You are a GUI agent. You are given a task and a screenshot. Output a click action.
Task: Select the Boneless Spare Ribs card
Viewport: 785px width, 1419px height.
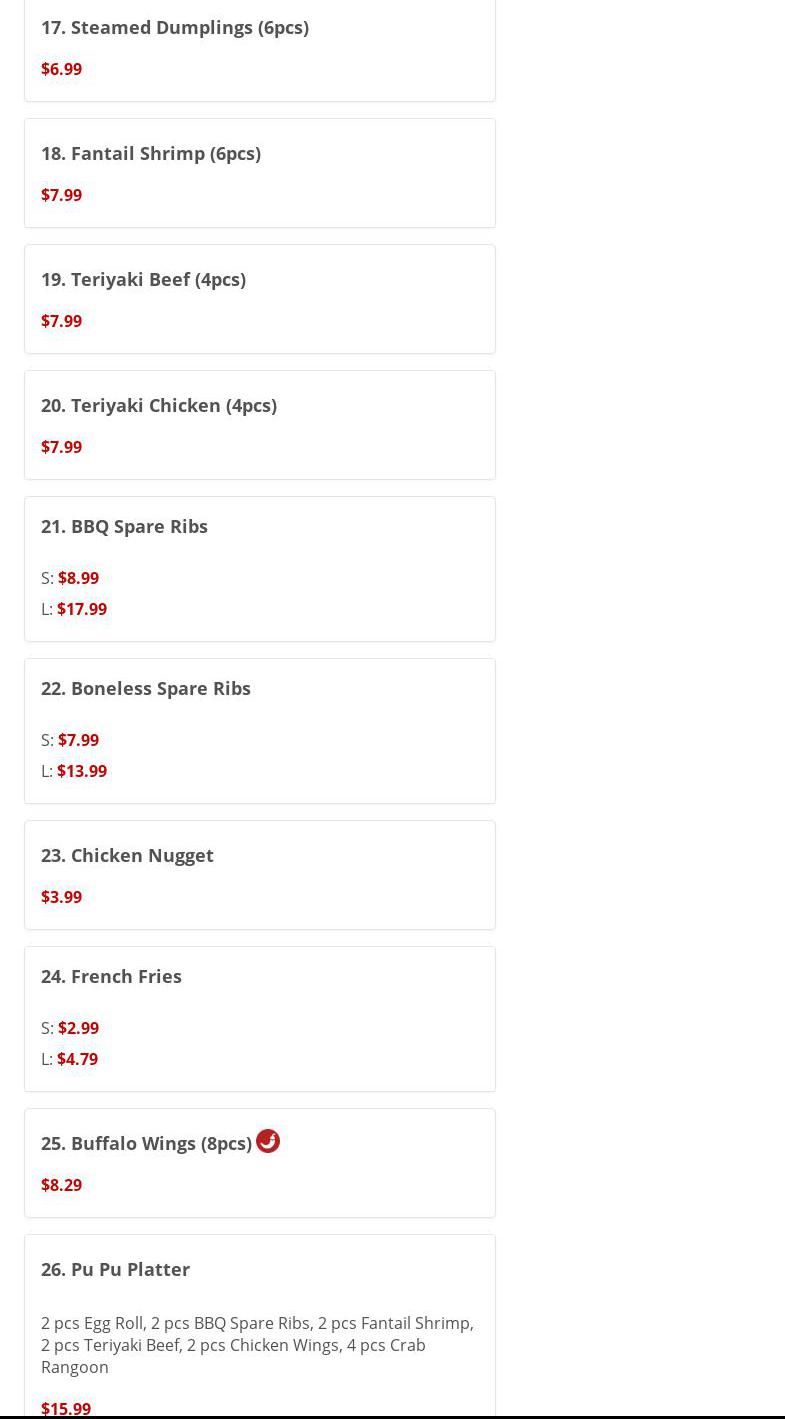pyautogui.click(x=259, y=730)
